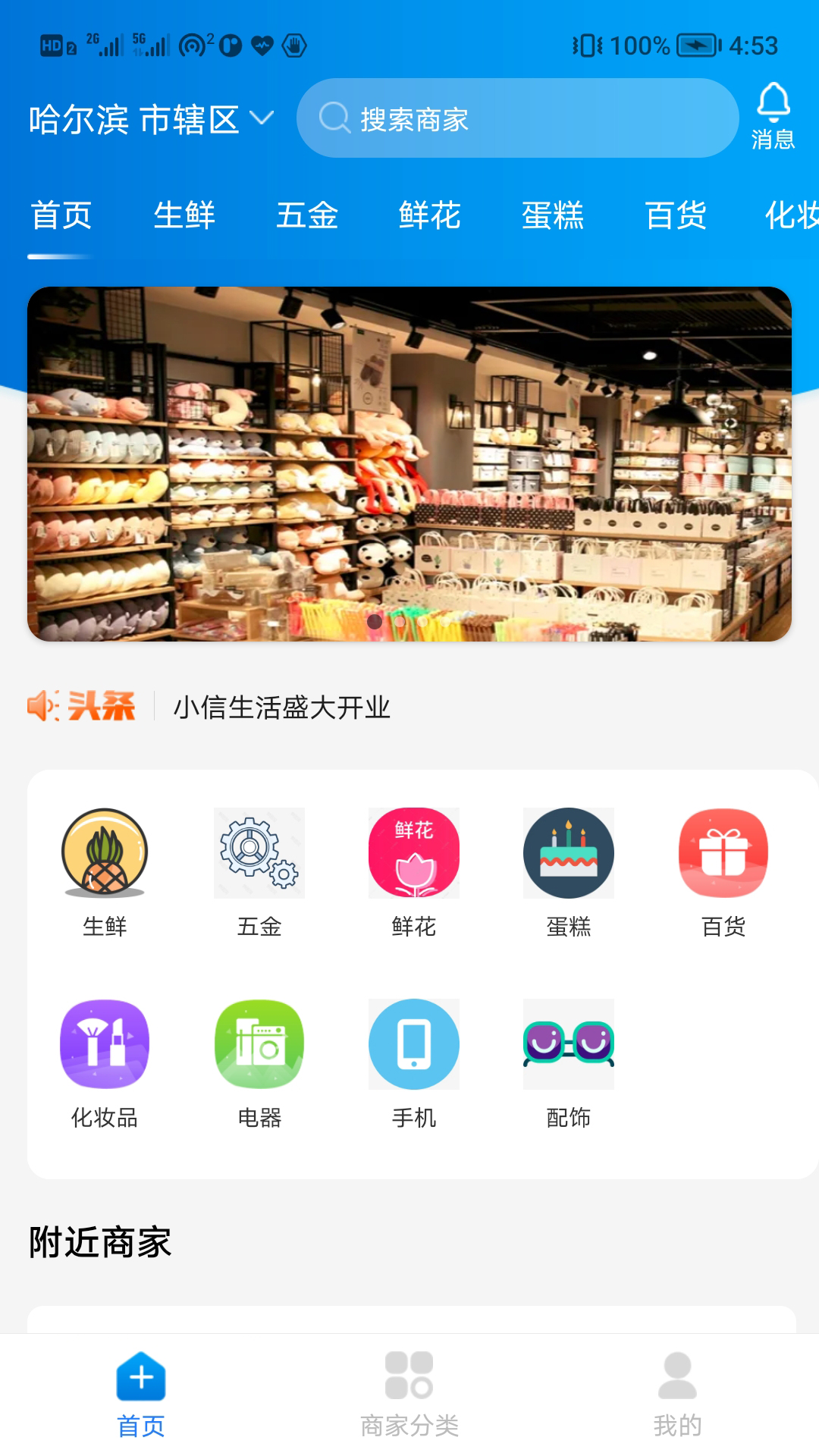Open the 手机 mobile phone icon
819x1456 pixels.
pos(414,1043)
